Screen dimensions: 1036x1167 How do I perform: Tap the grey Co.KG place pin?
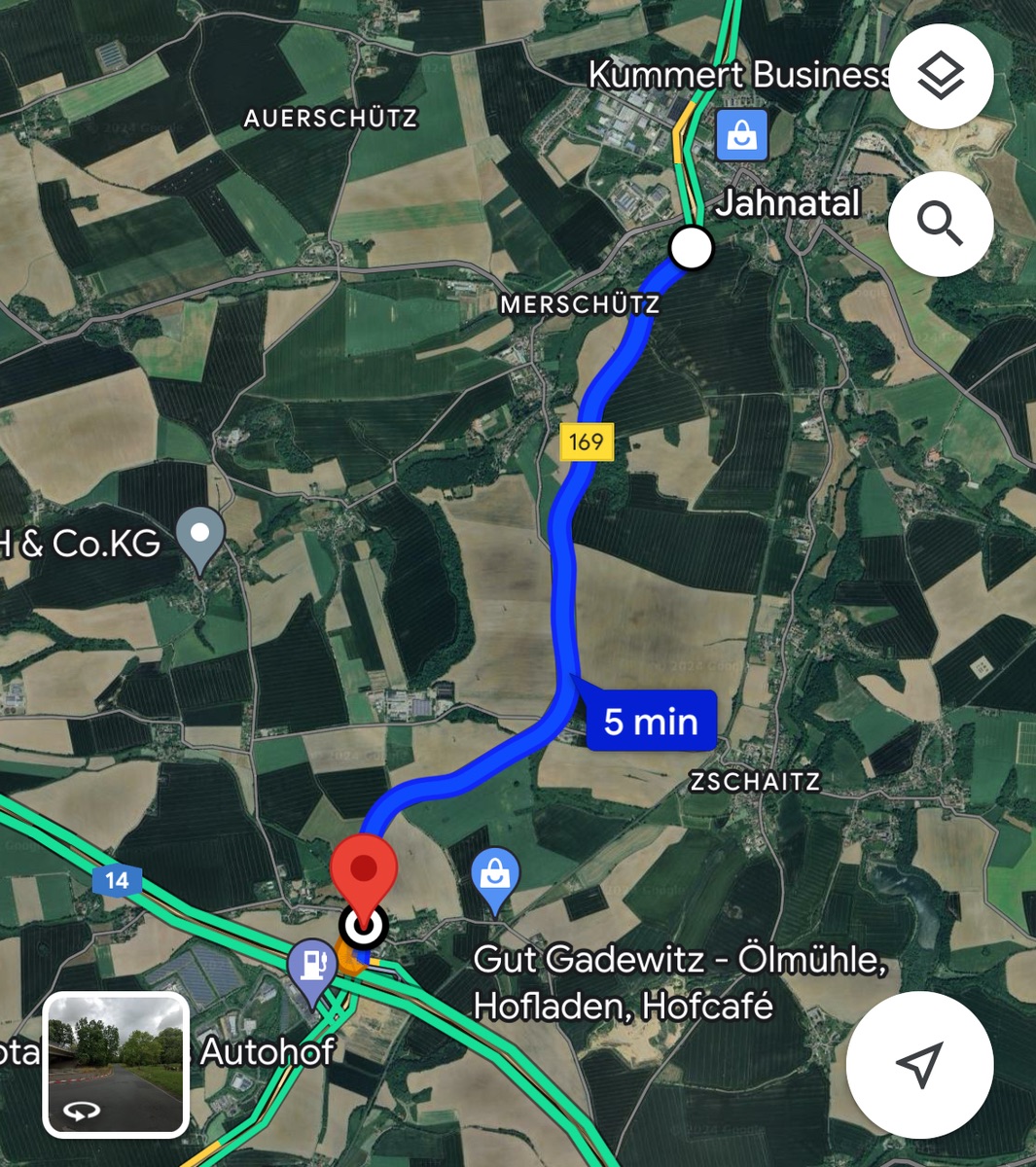tap(200, 537)
